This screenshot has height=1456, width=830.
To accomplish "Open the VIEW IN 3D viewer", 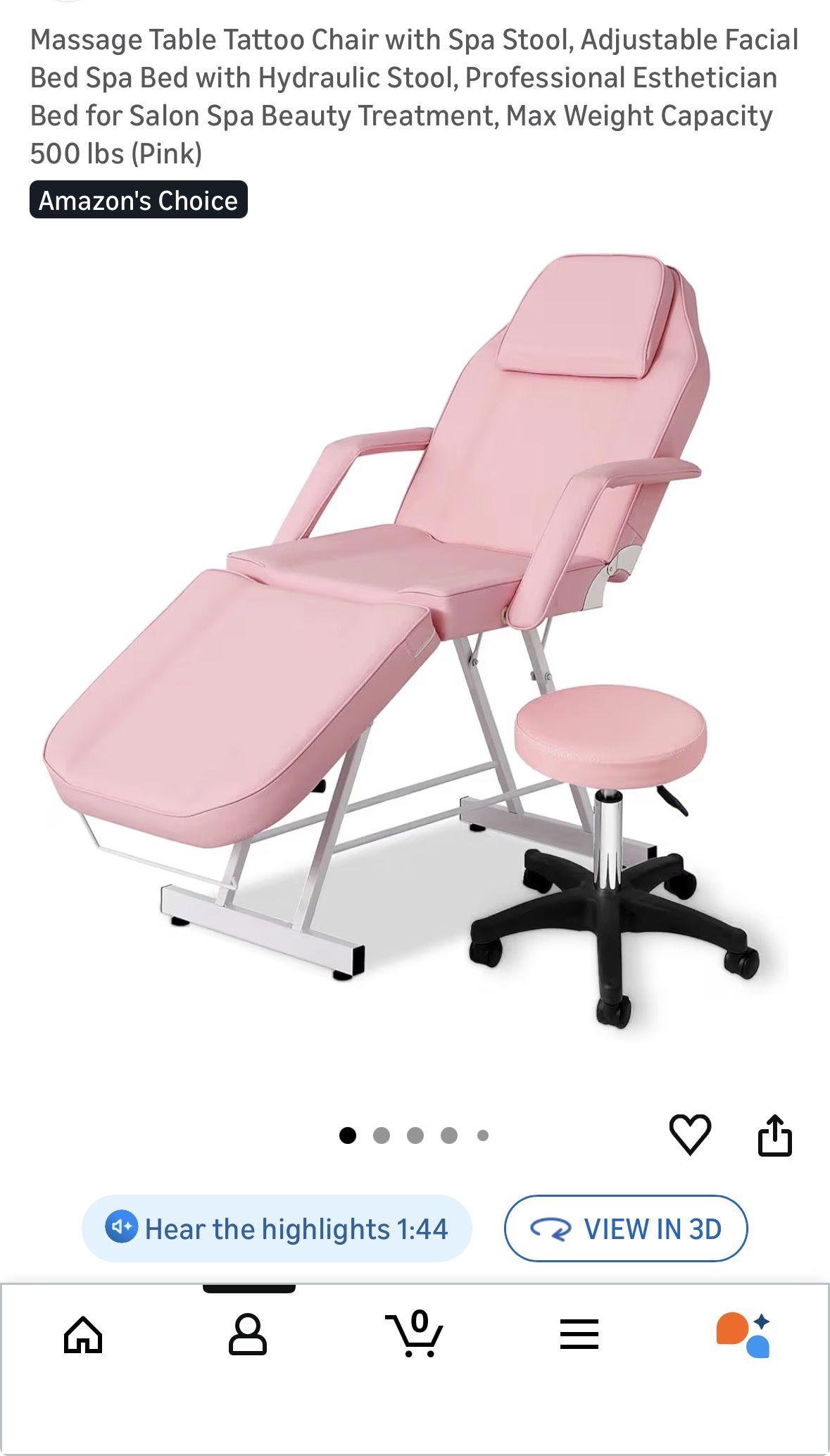I will point(626,1228).
